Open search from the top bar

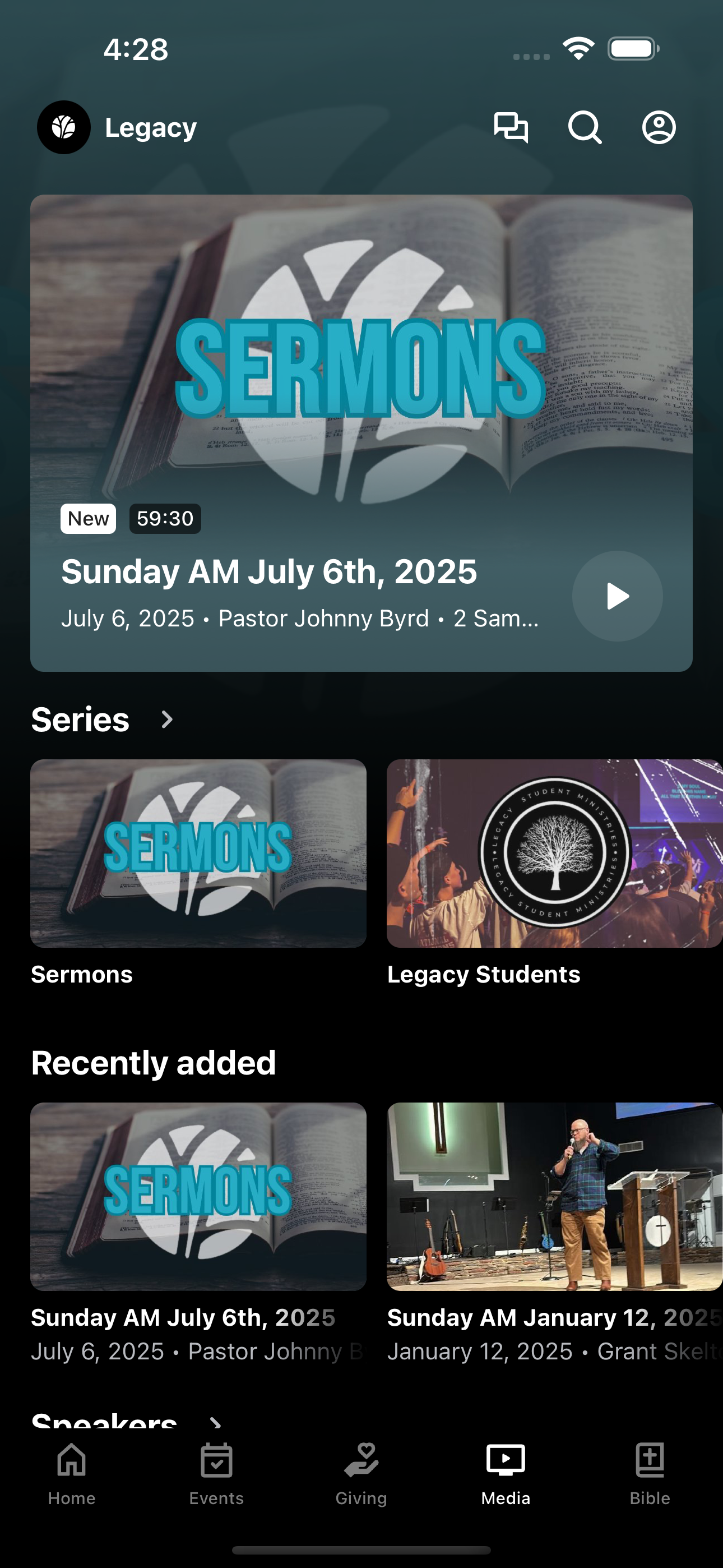pyautogui.click(x=585, y=127)
